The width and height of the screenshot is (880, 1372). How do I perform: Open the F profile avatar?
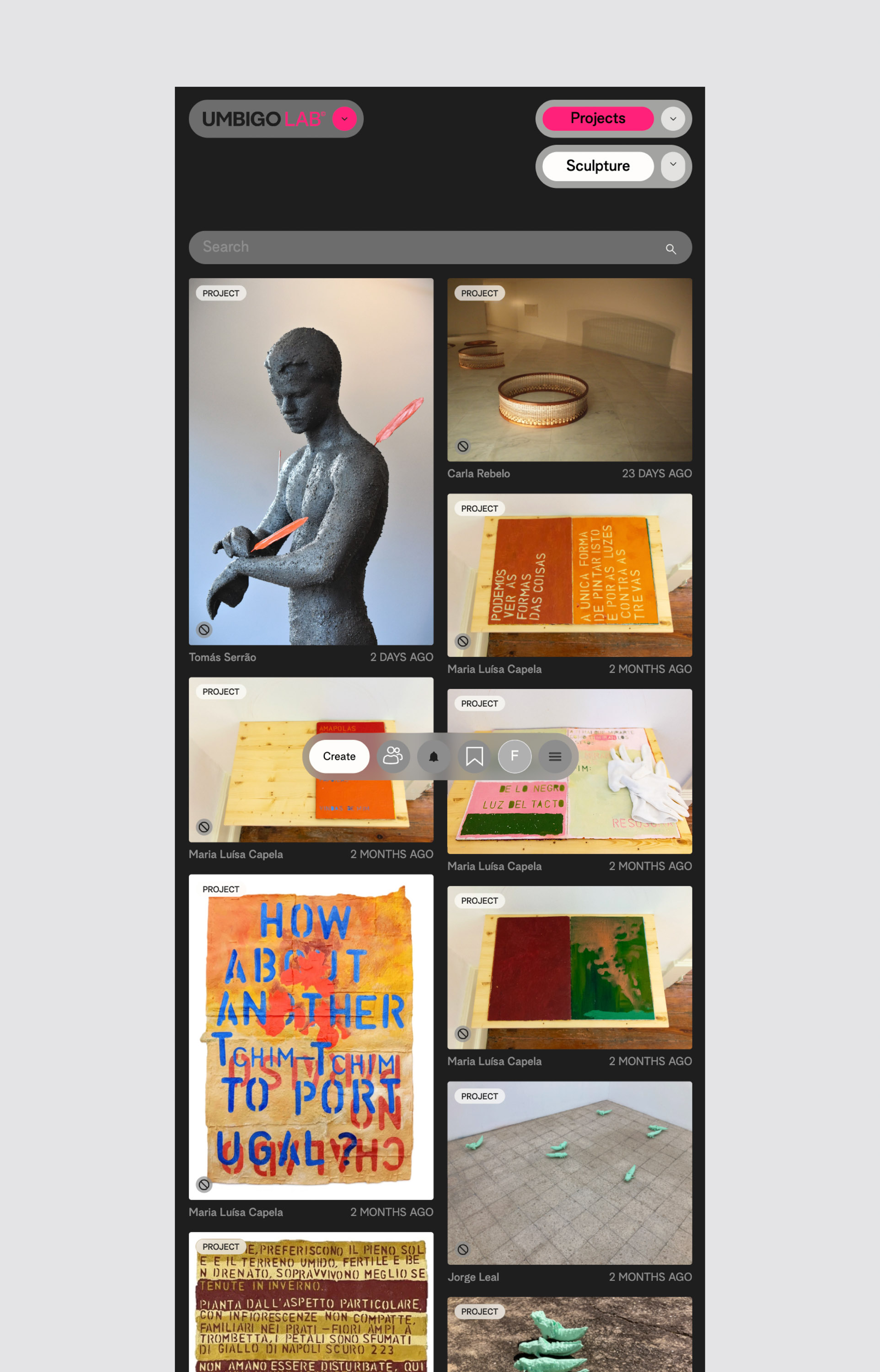point(514,756)
